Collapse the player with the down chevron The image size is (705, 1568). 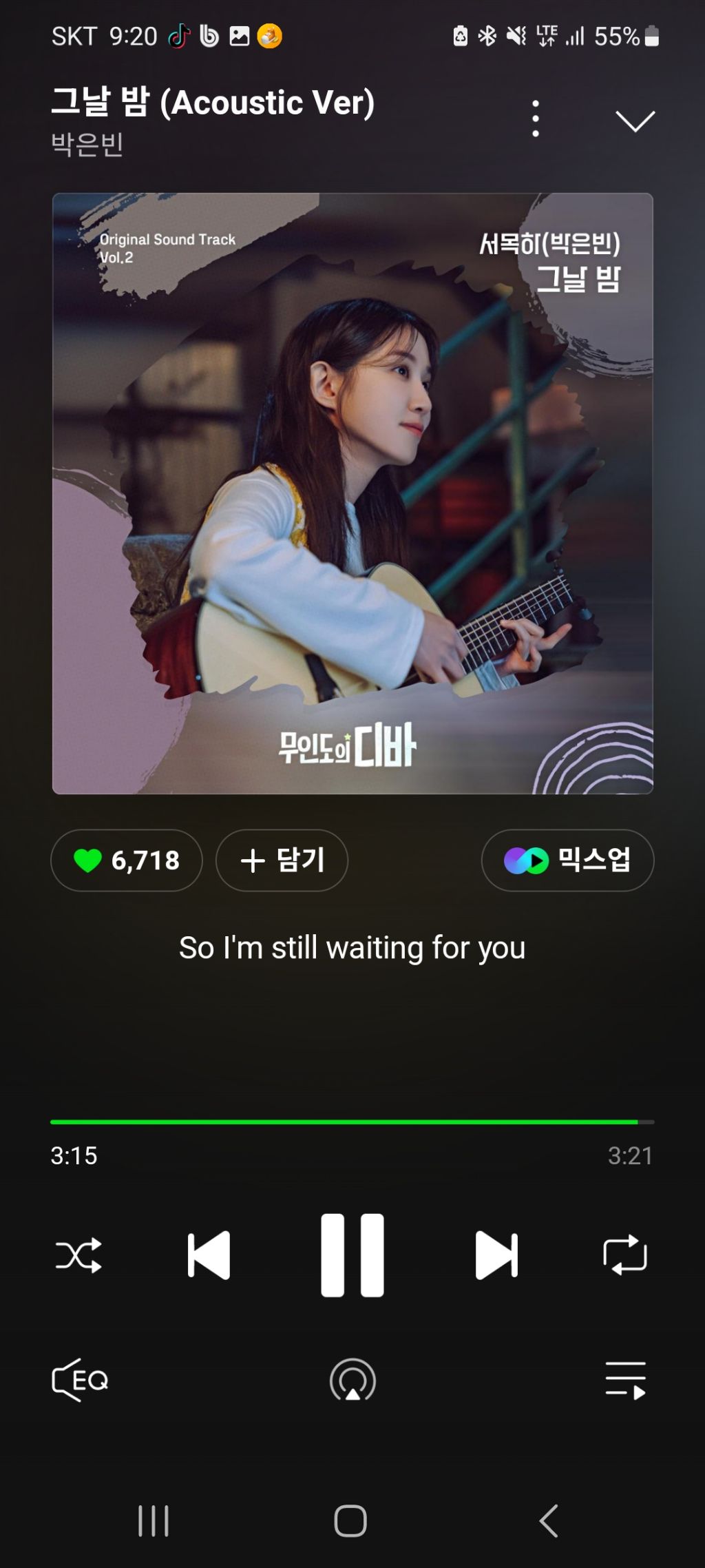coord(635,121)
